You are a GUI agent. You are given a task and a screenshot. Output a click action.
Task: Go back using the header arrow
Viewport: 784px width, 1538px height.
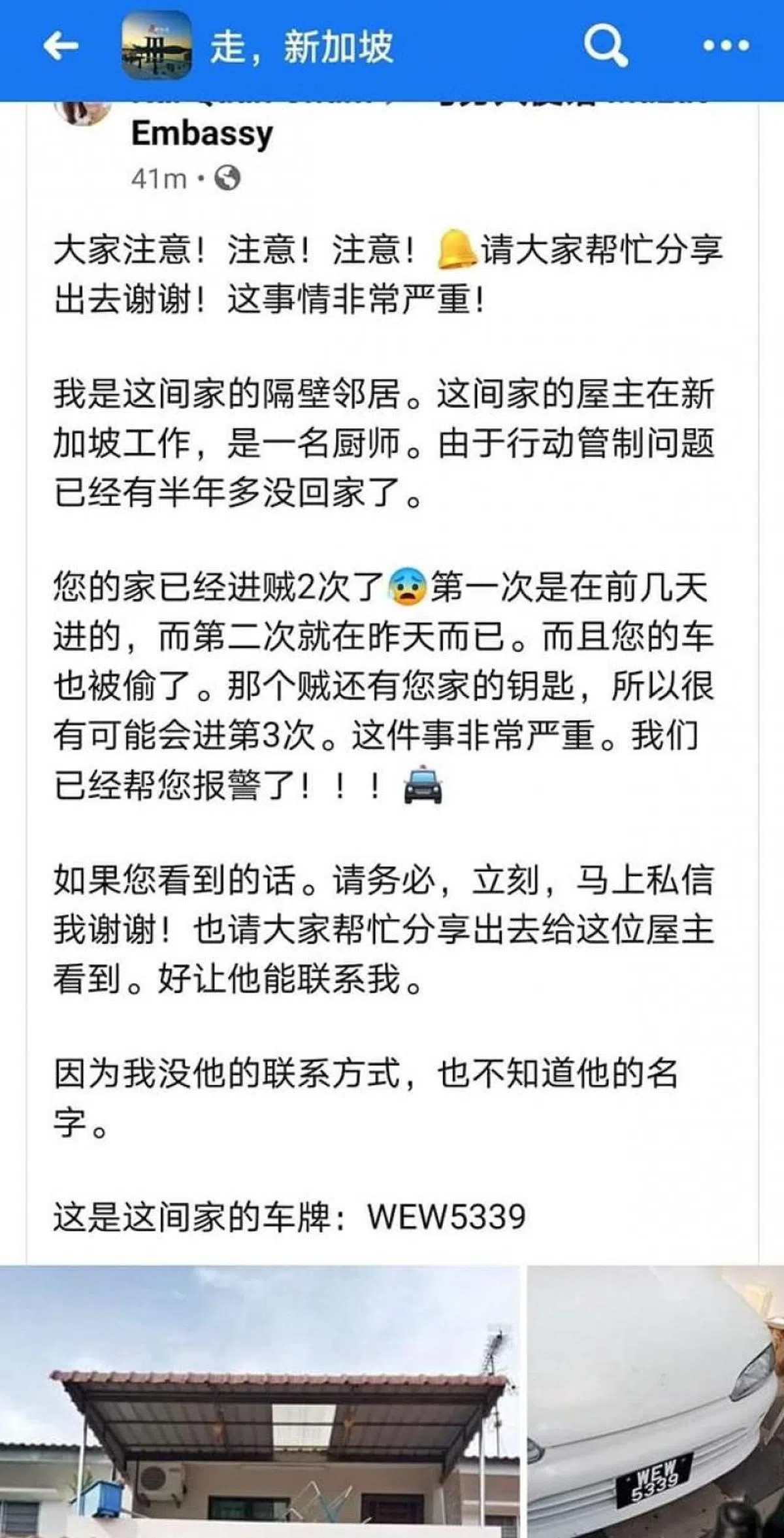(61, 46)
